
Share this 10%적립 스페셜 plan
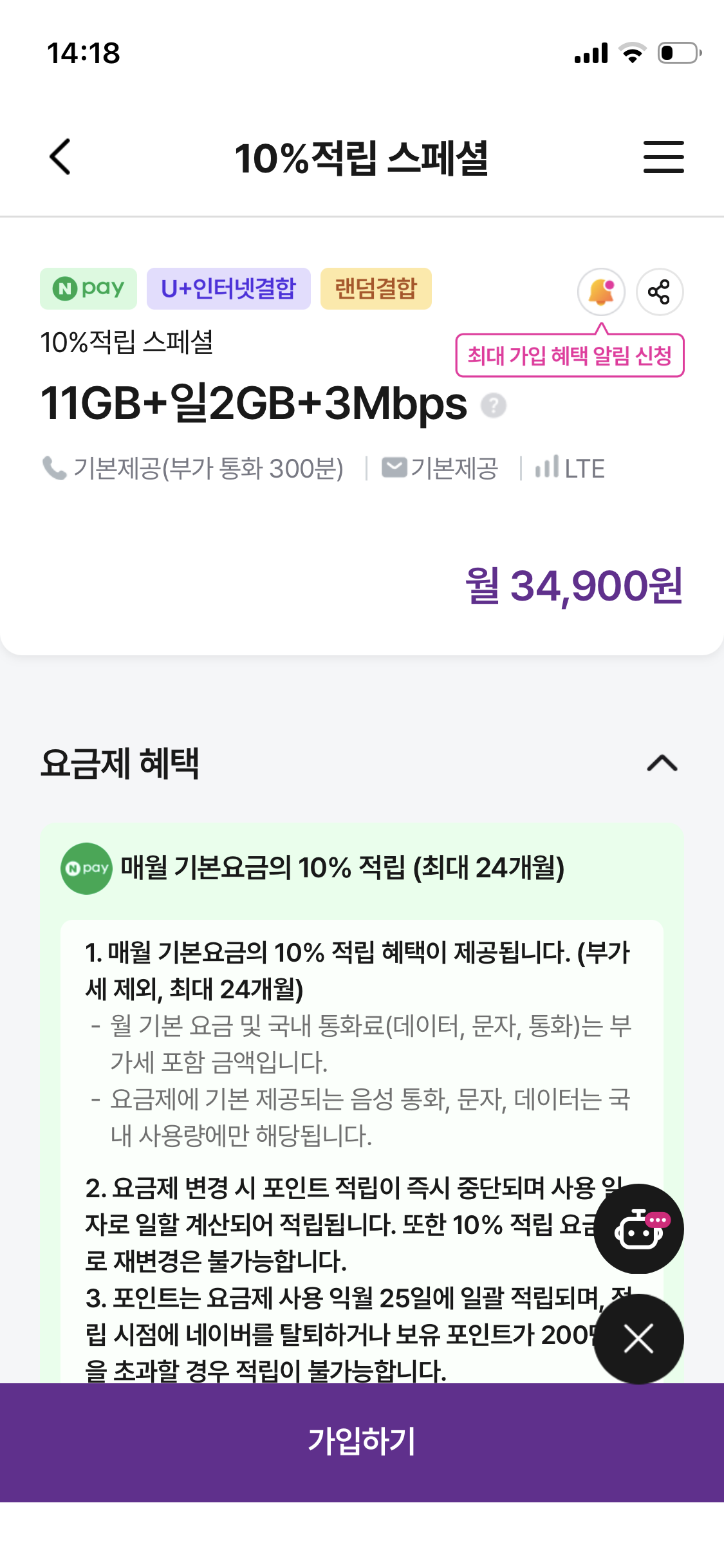(x=659, y=292)
